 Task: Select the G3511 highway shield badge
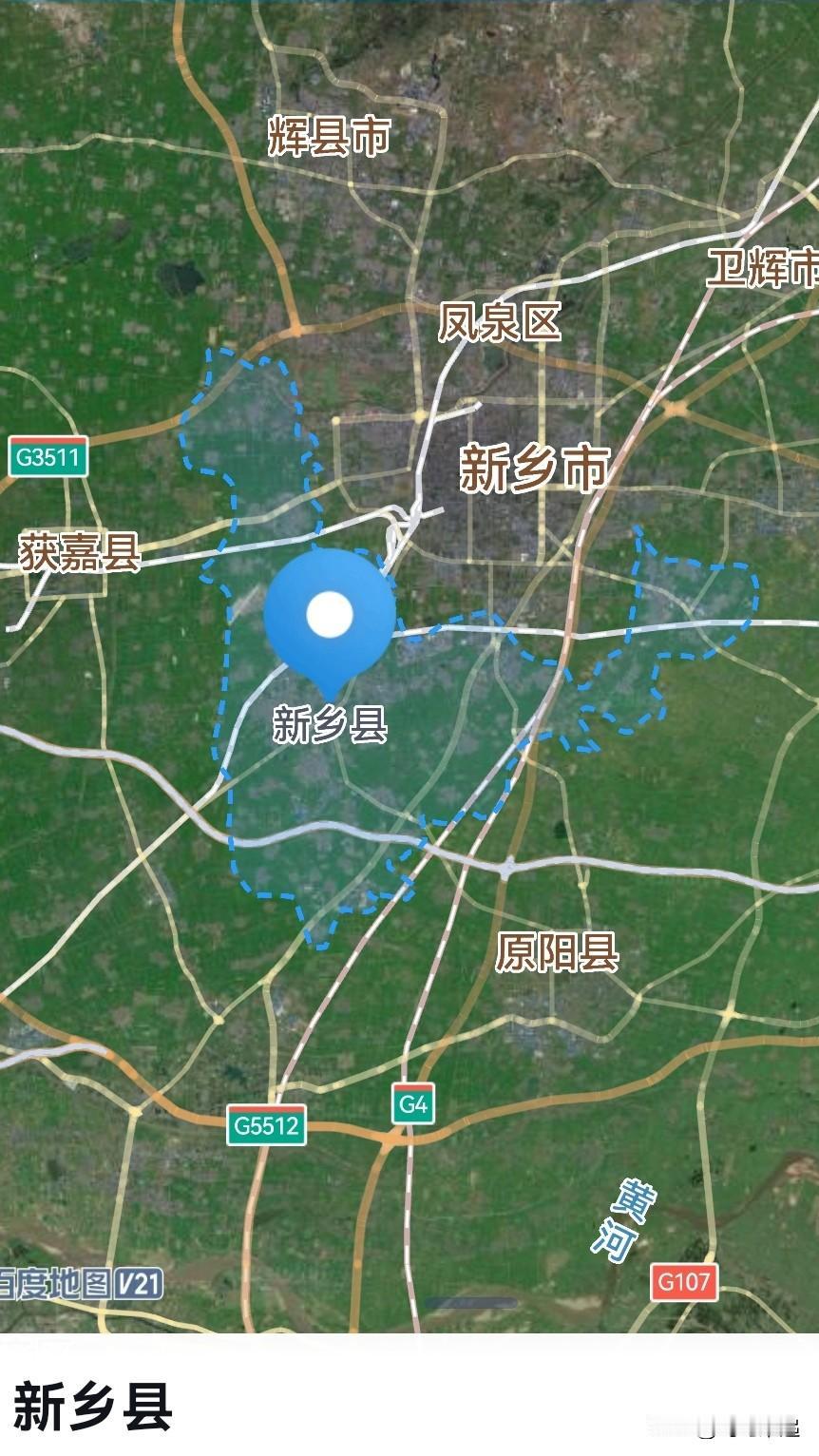[x=47, y=455]
